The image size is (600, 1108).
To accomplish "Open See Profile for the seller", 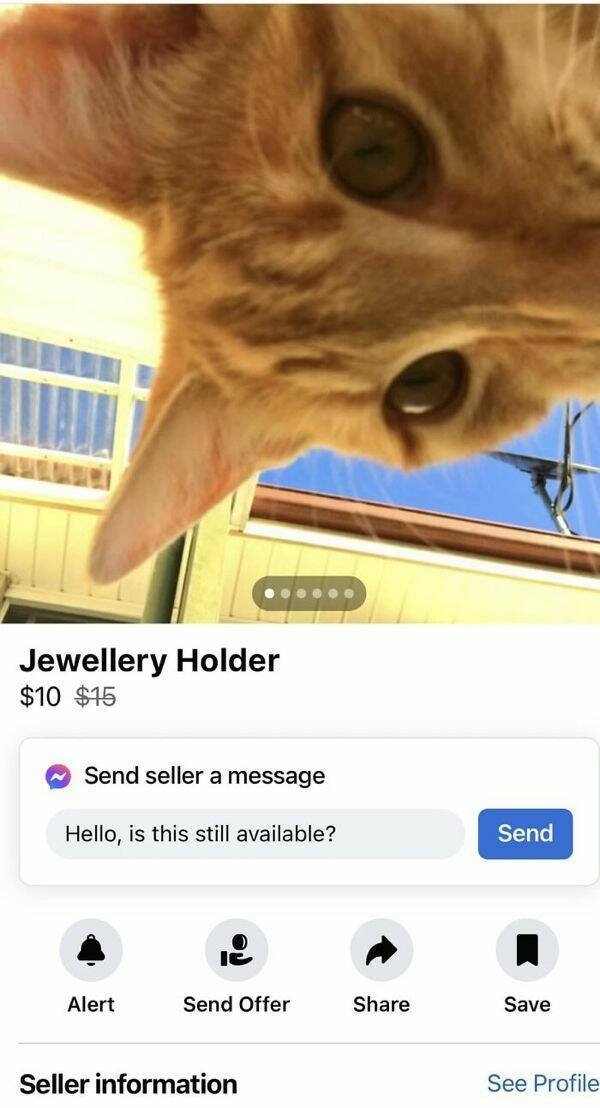I will [542, 1083].
